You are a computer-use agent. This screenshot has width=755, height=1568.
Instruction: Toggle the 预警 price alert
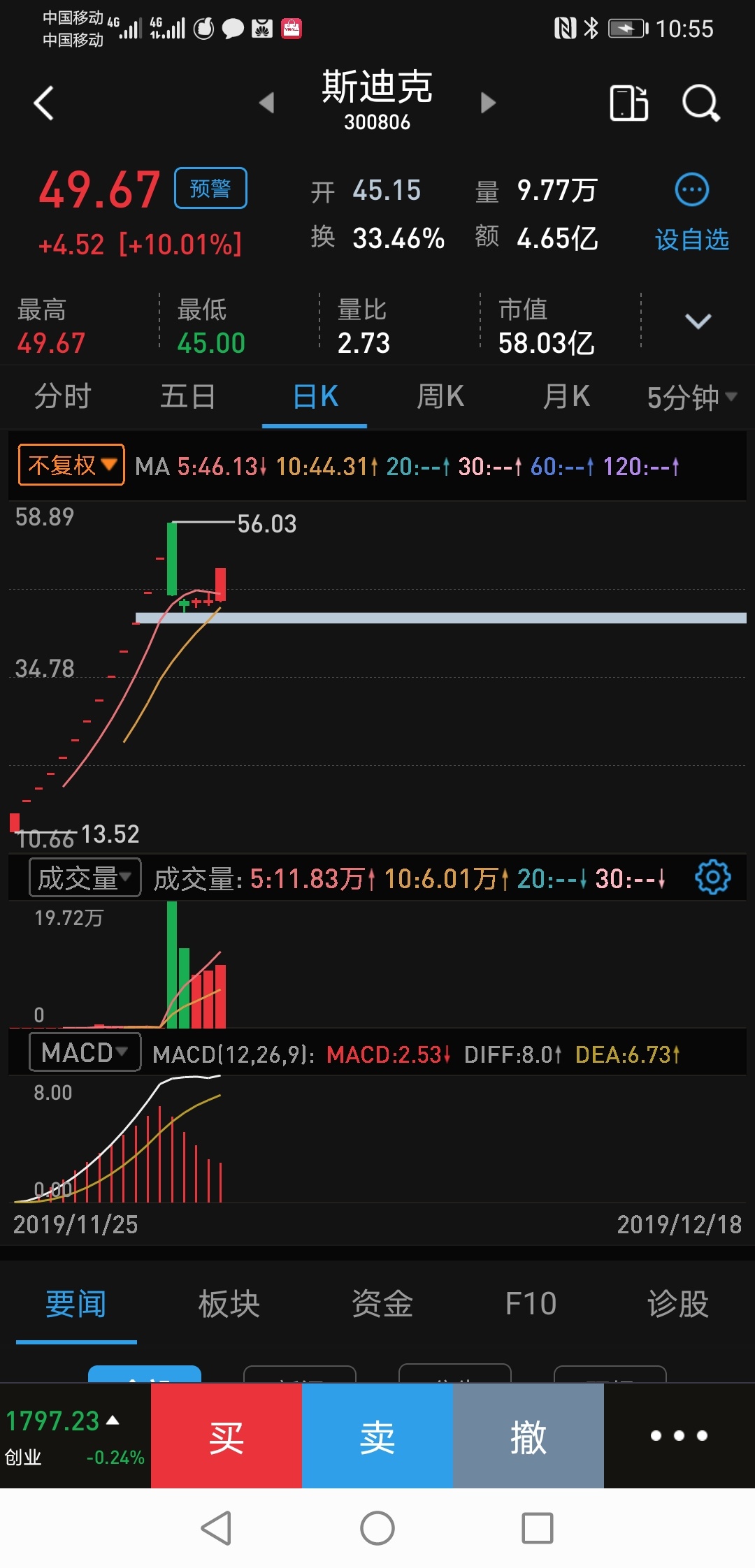pos(211,187)
